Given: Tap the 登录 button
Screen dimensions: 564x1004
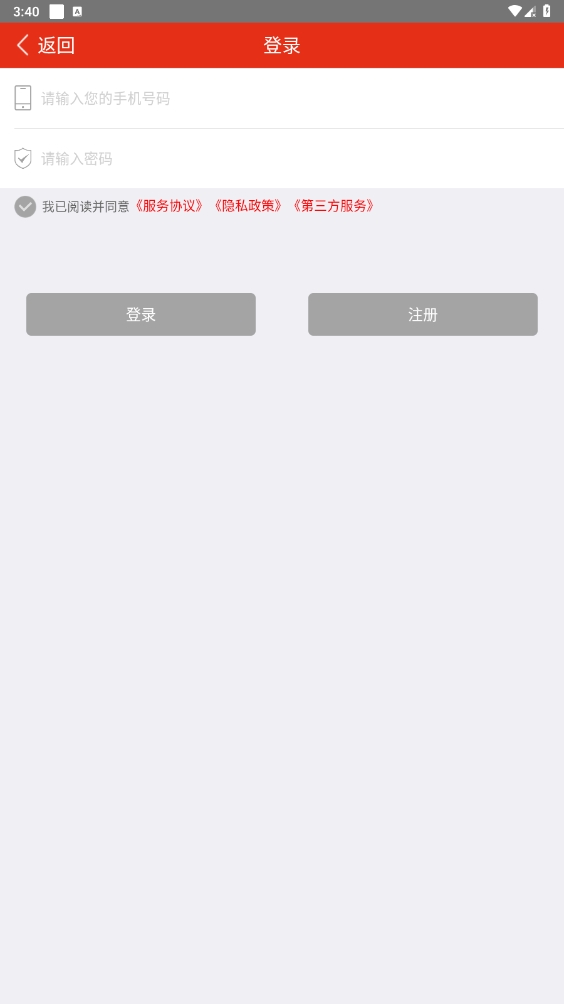Looking at the screenshot, I should pyautogui.click(x=141, y=314).
